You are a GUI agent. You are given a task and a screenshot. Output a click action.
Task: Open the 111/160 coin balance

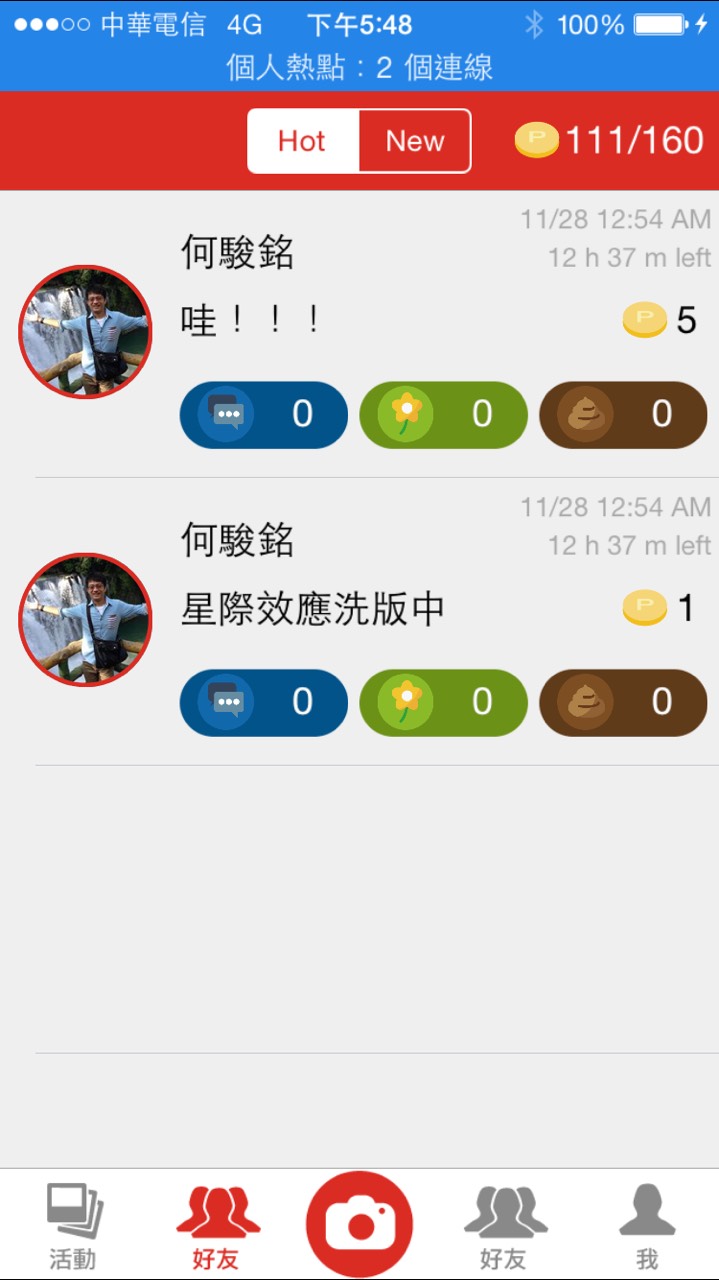tap(610, 141)
